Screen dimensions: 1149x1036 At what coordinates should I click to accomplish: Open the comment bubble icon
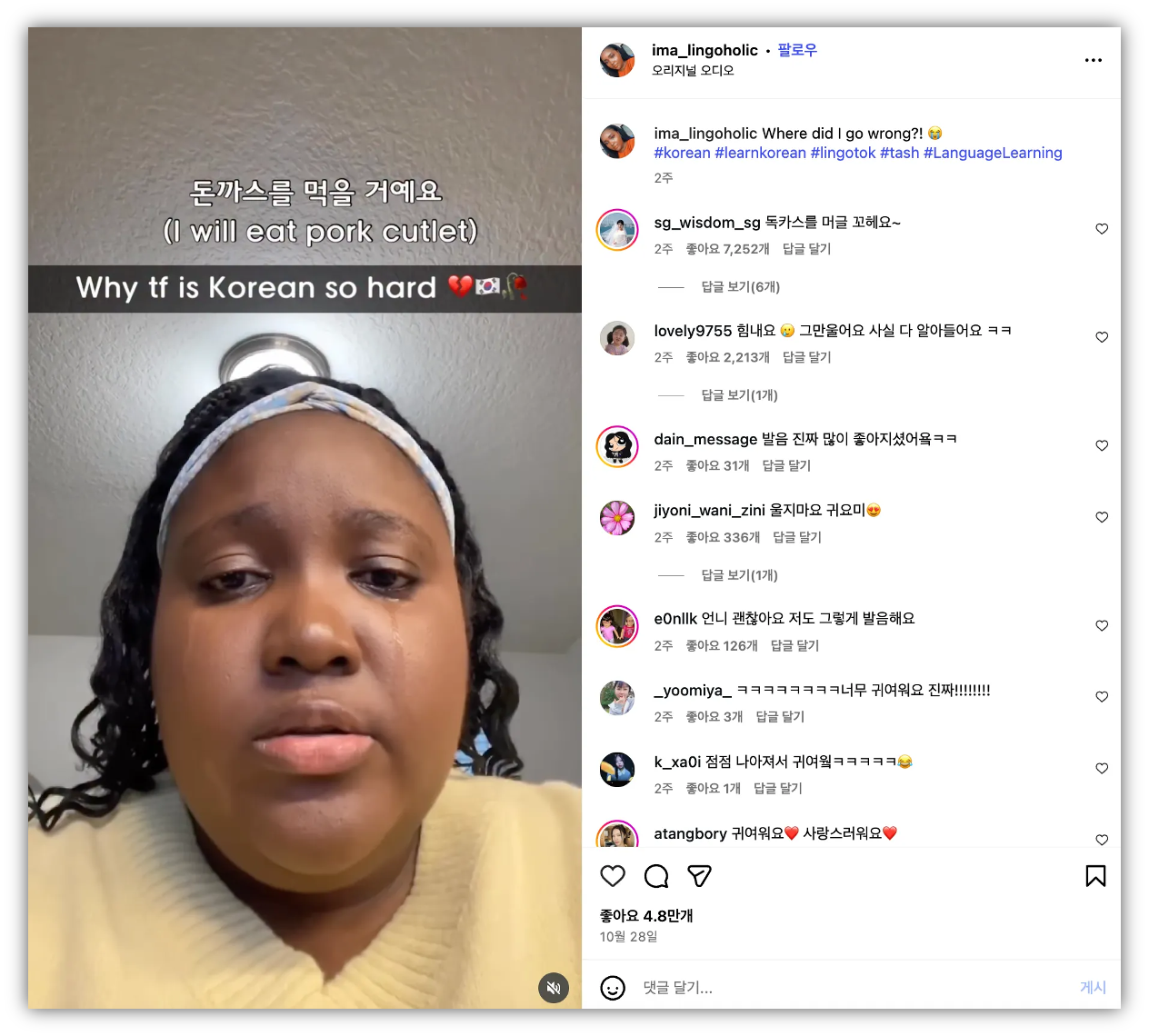656,876
